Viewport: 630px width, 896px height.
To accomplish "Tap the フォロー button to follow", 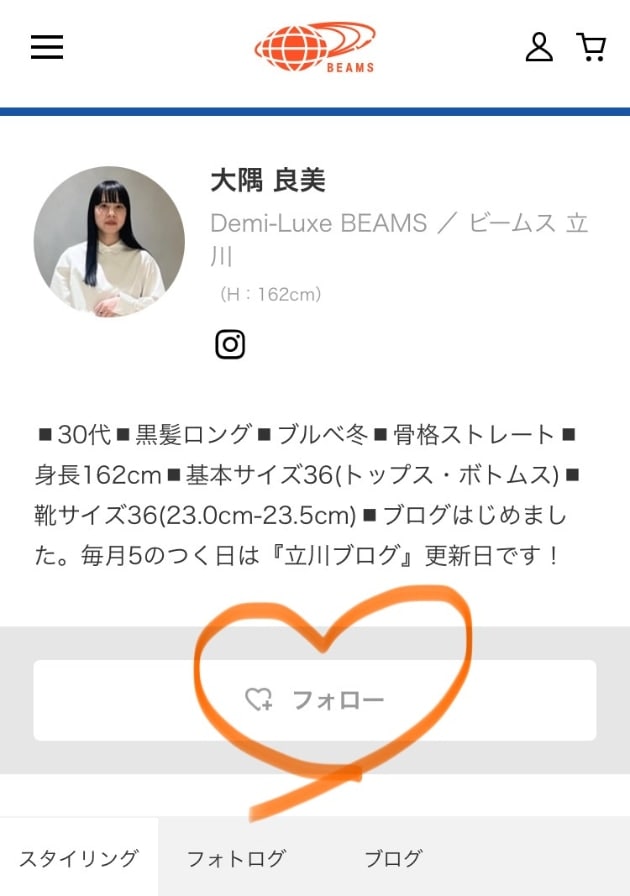I will click(x=315, y=700).
